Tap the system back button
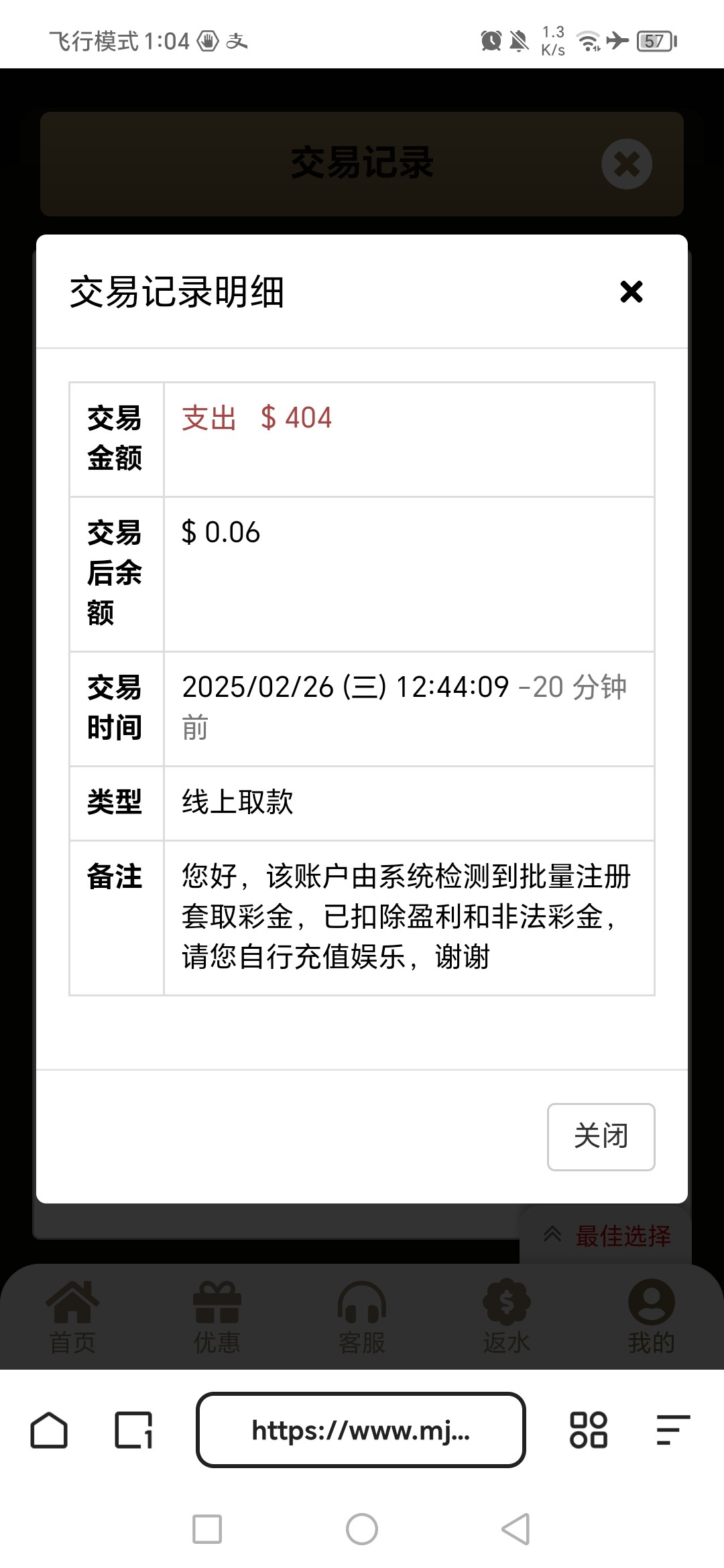This screenshot has height=1568, width=724. point(516,1529)
